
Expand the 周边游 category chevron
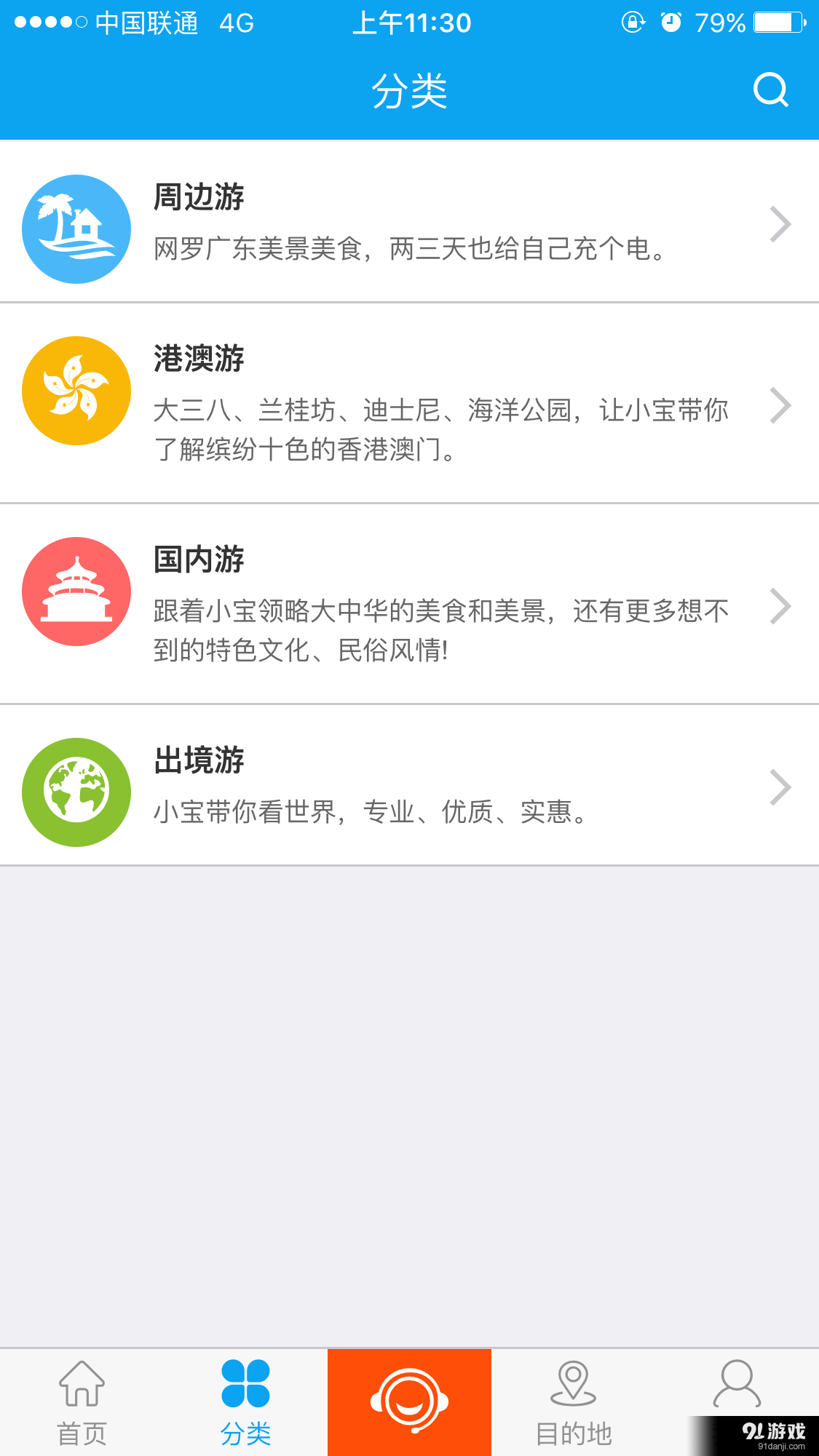pyautogui.click(x=780, y=224)
